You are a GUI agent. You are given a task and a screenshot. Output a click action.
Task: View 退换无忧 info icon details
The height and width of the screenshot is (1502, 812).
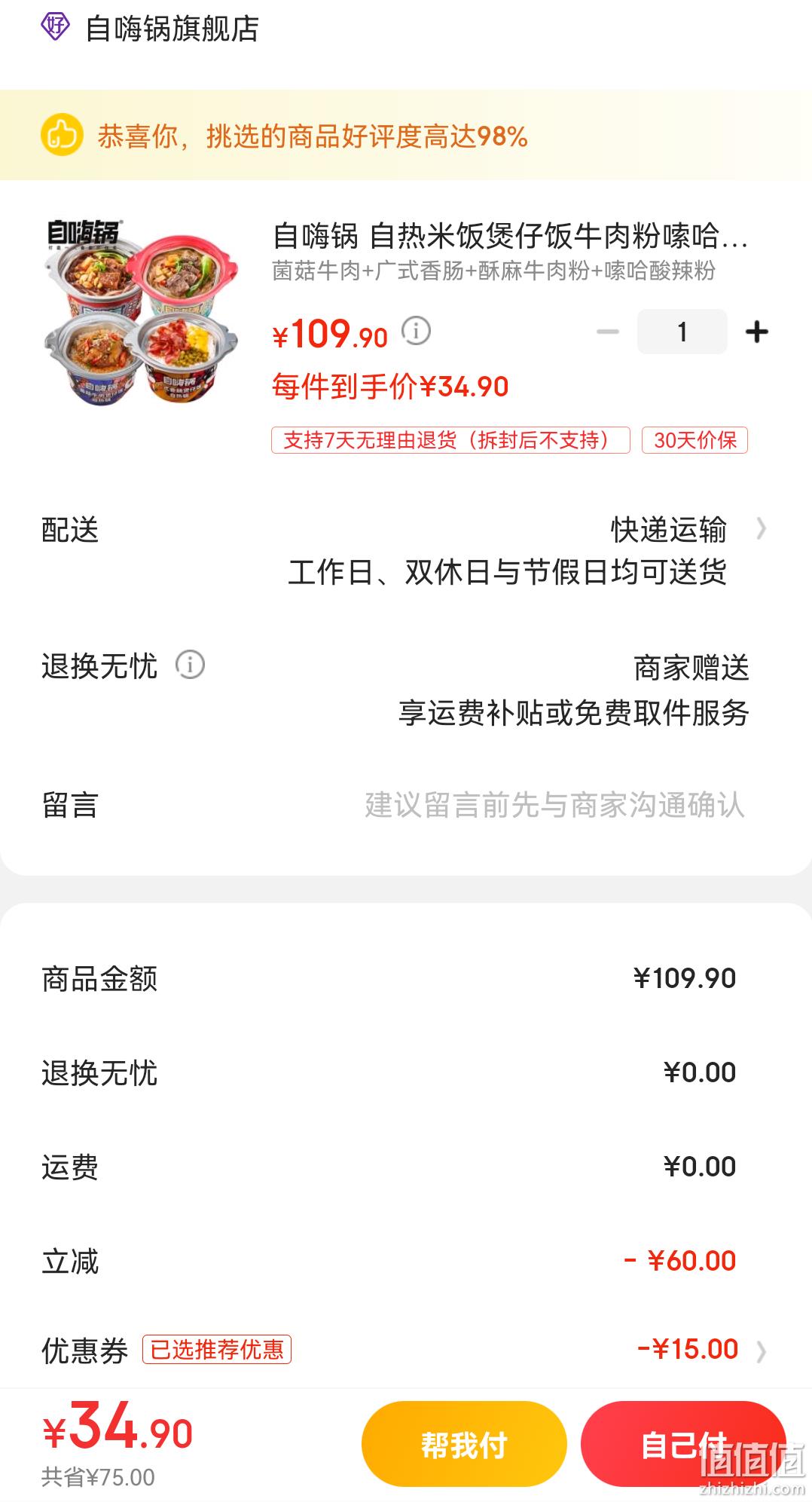[x=190, y=665]
